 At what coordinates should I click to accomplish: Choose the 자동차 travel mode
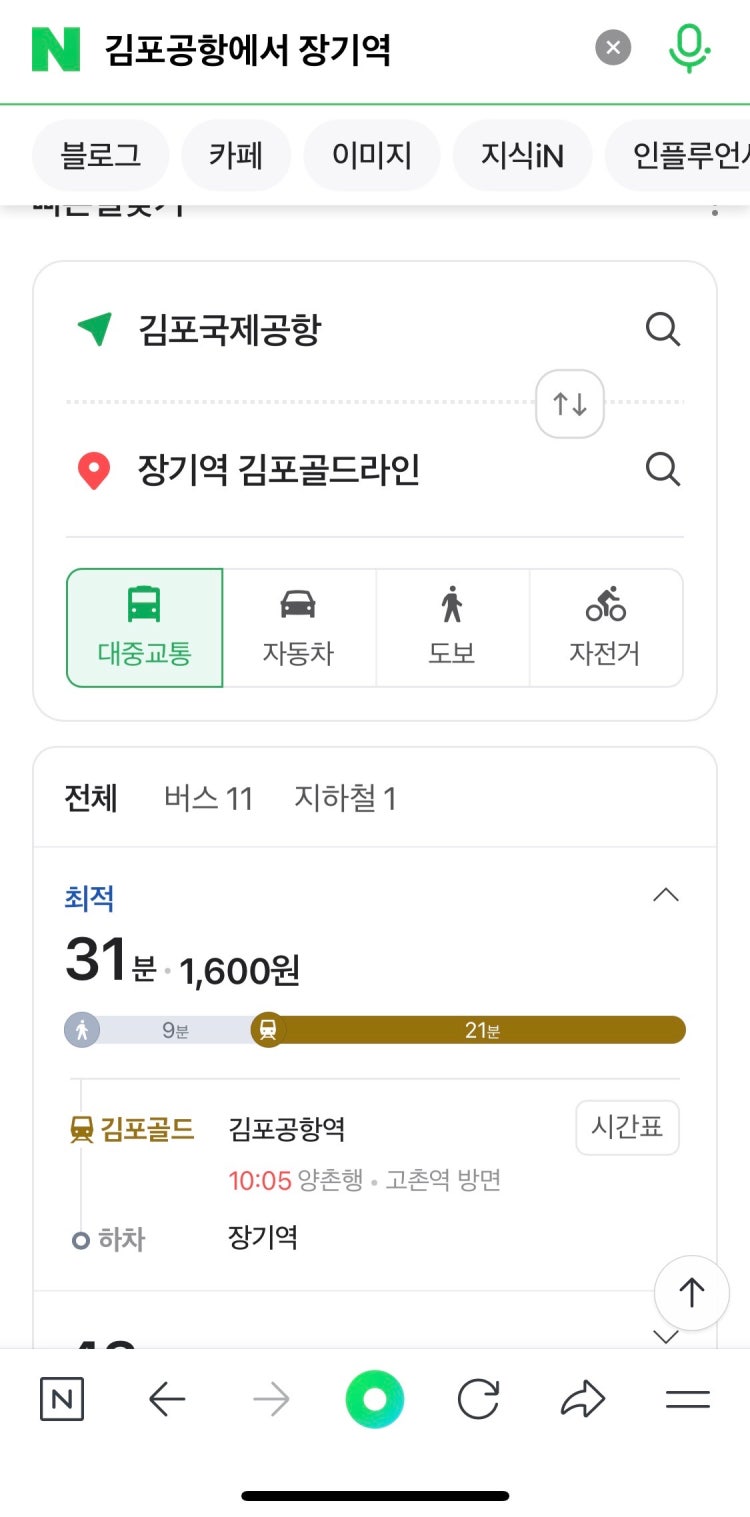(x=298, y=628)
